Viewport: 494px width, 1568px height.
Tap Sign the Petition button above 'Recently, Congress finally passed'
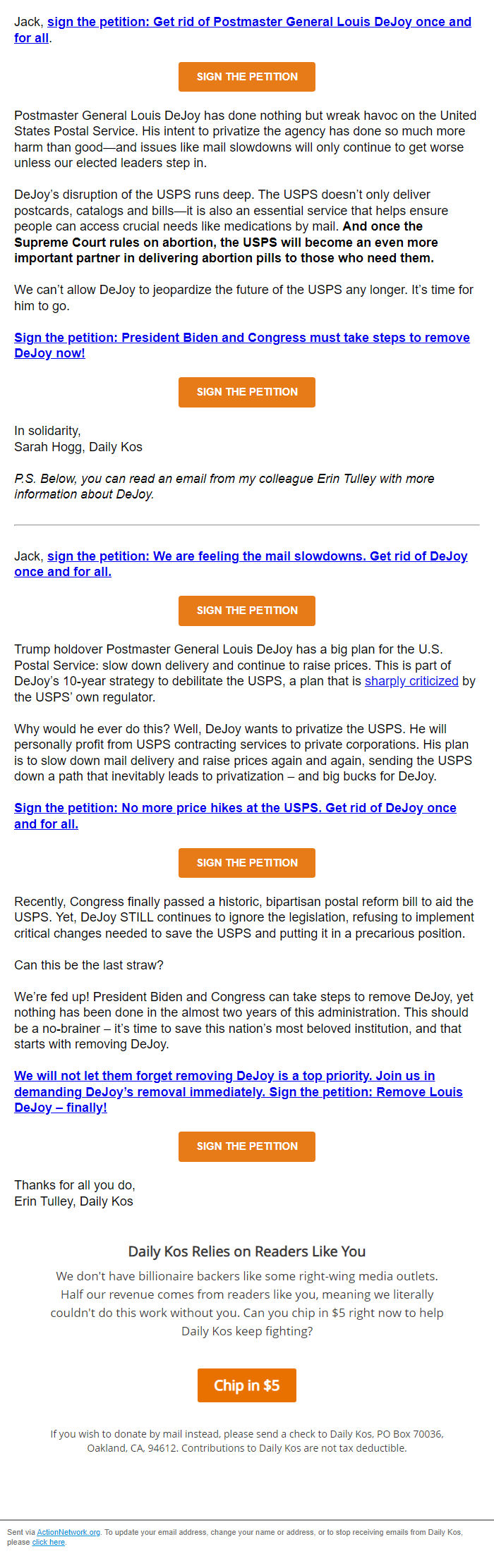(247, 863)
